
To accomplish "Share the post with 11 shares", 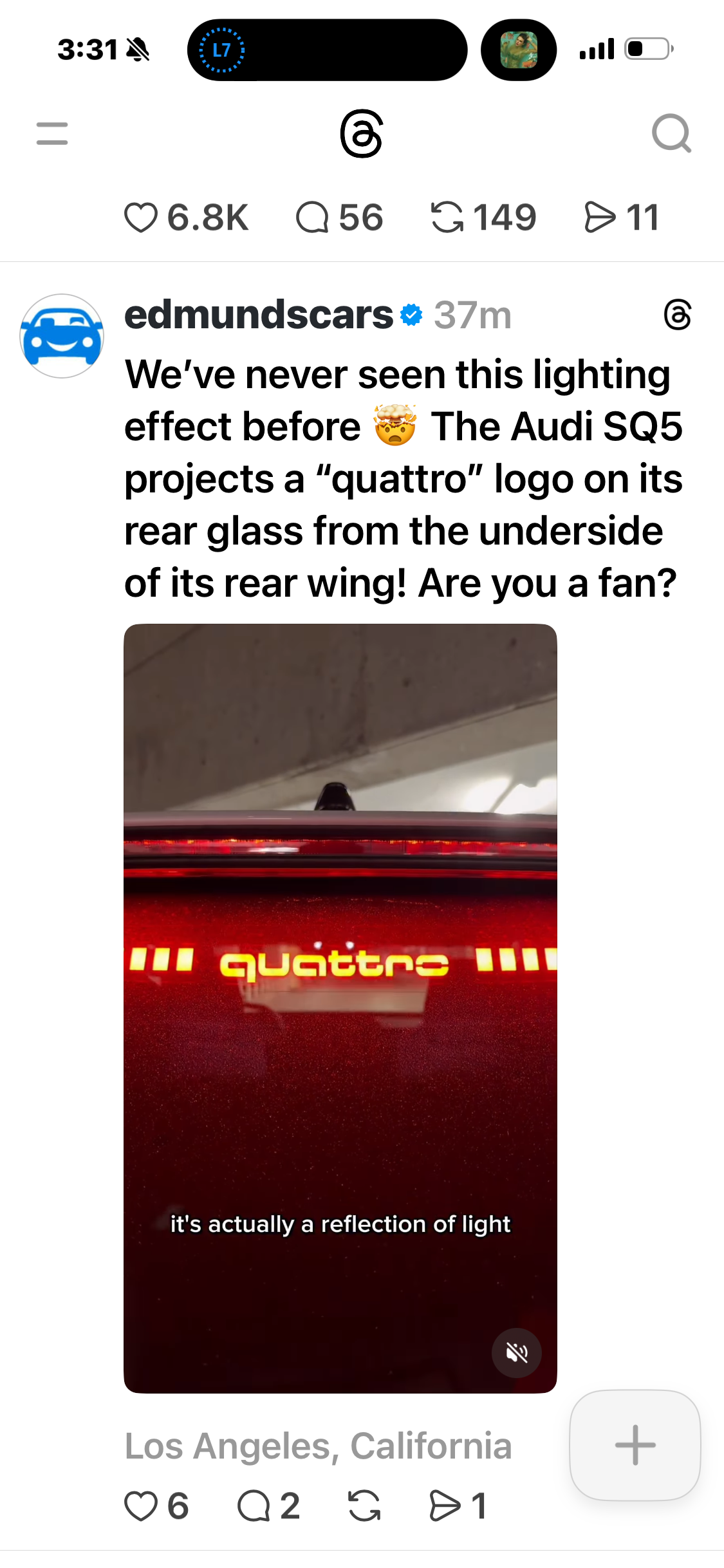I will 600,218.
